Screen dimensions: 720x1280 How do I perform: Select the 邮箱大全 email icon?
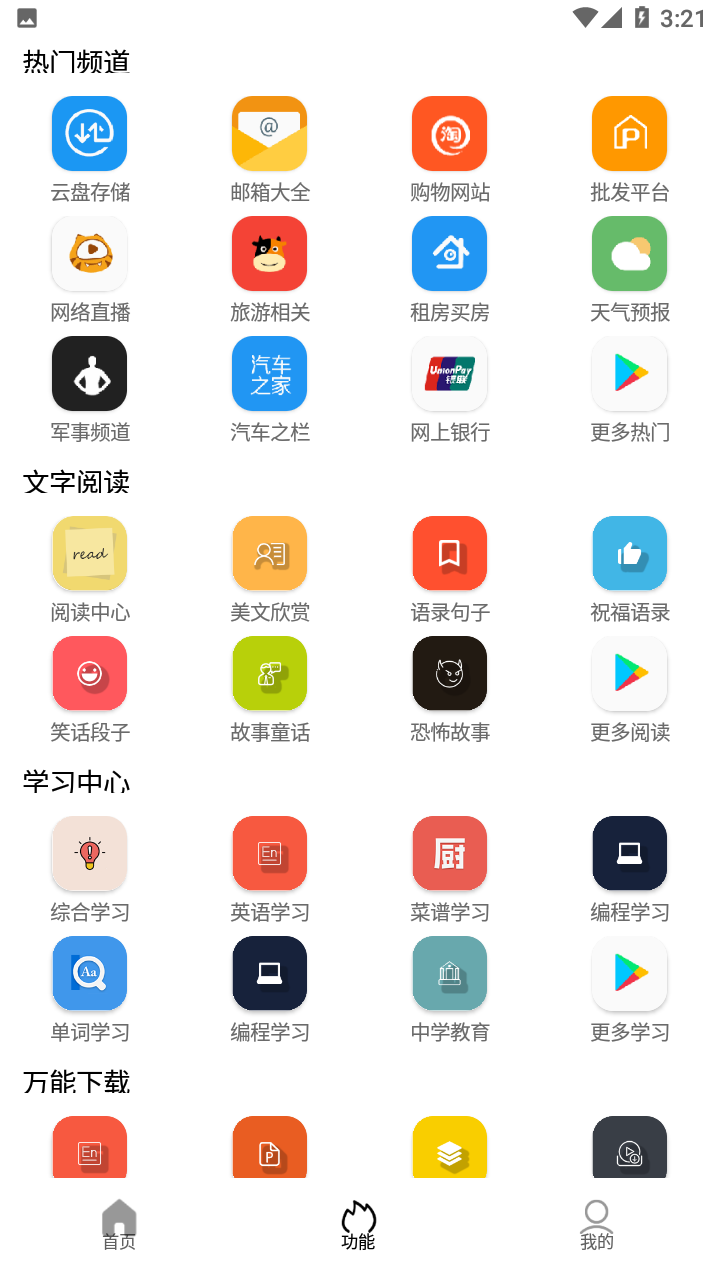point(269,133)
